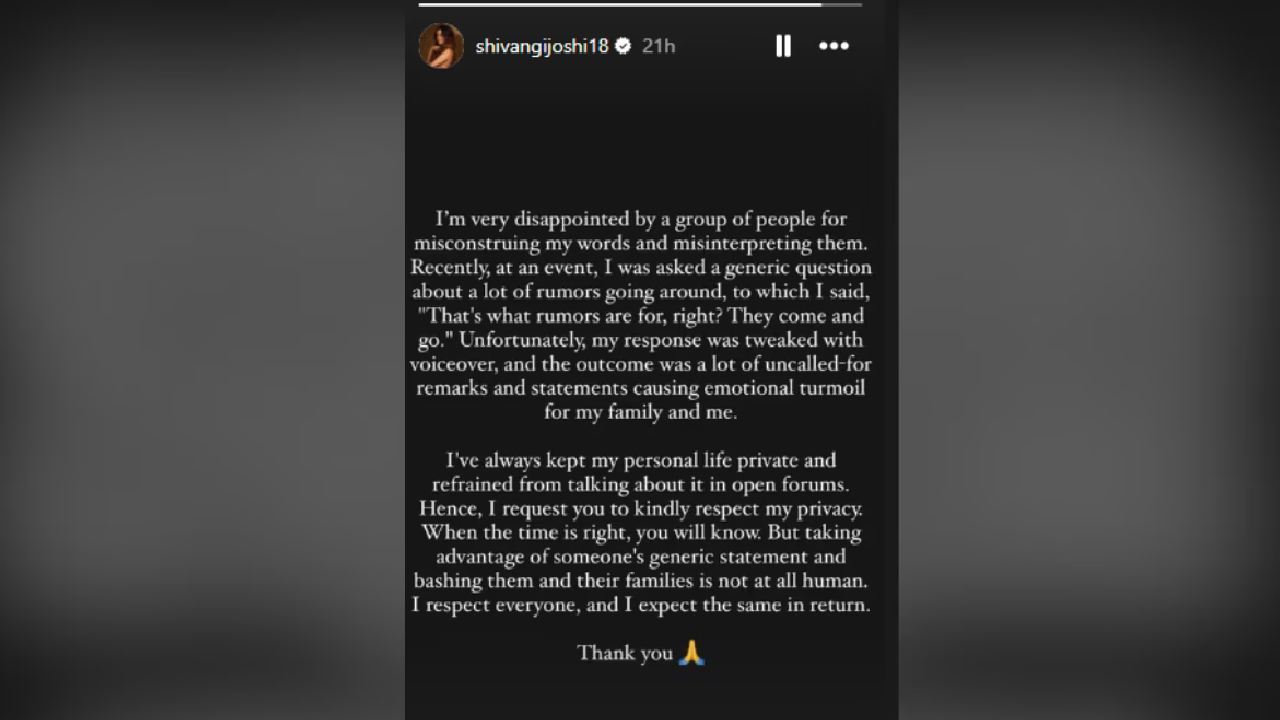The image size is (1280, 720).
Task: Open the three-dot more options menu
Action: pyautogui.click(x=833, y=46)
